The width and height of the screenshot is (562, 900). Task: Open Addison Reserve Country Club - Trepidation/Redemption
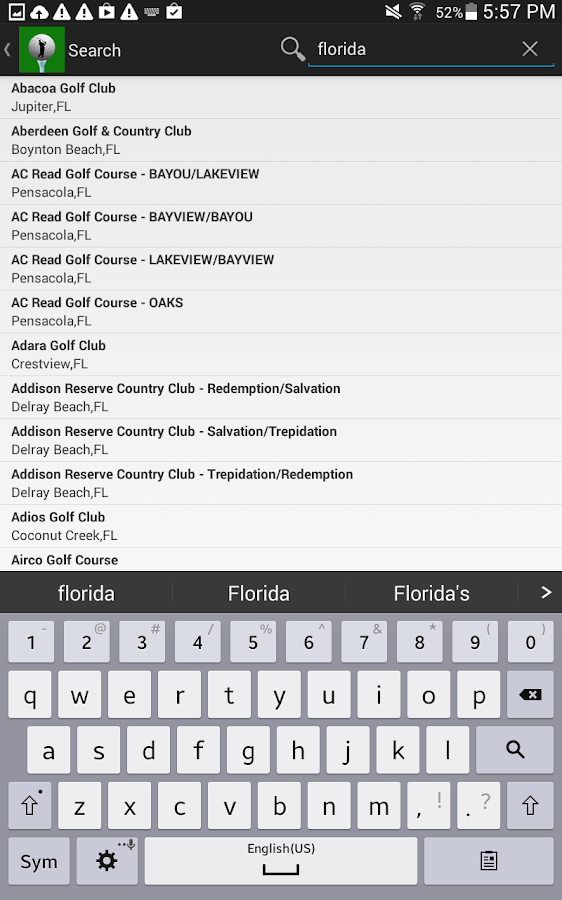(x=281, y=483)
